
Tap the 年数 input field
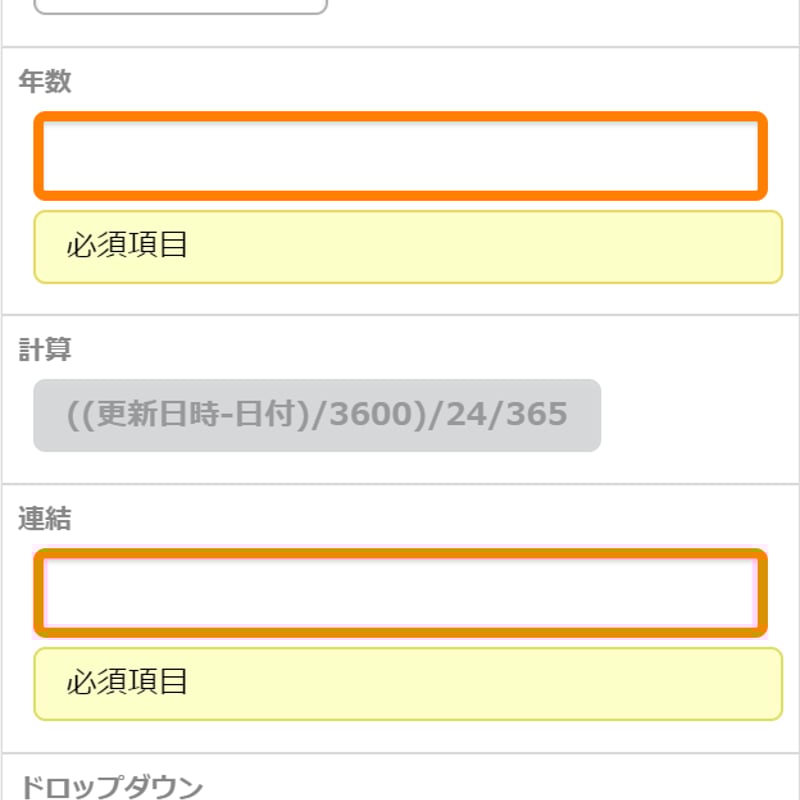(x=401, y=156)
